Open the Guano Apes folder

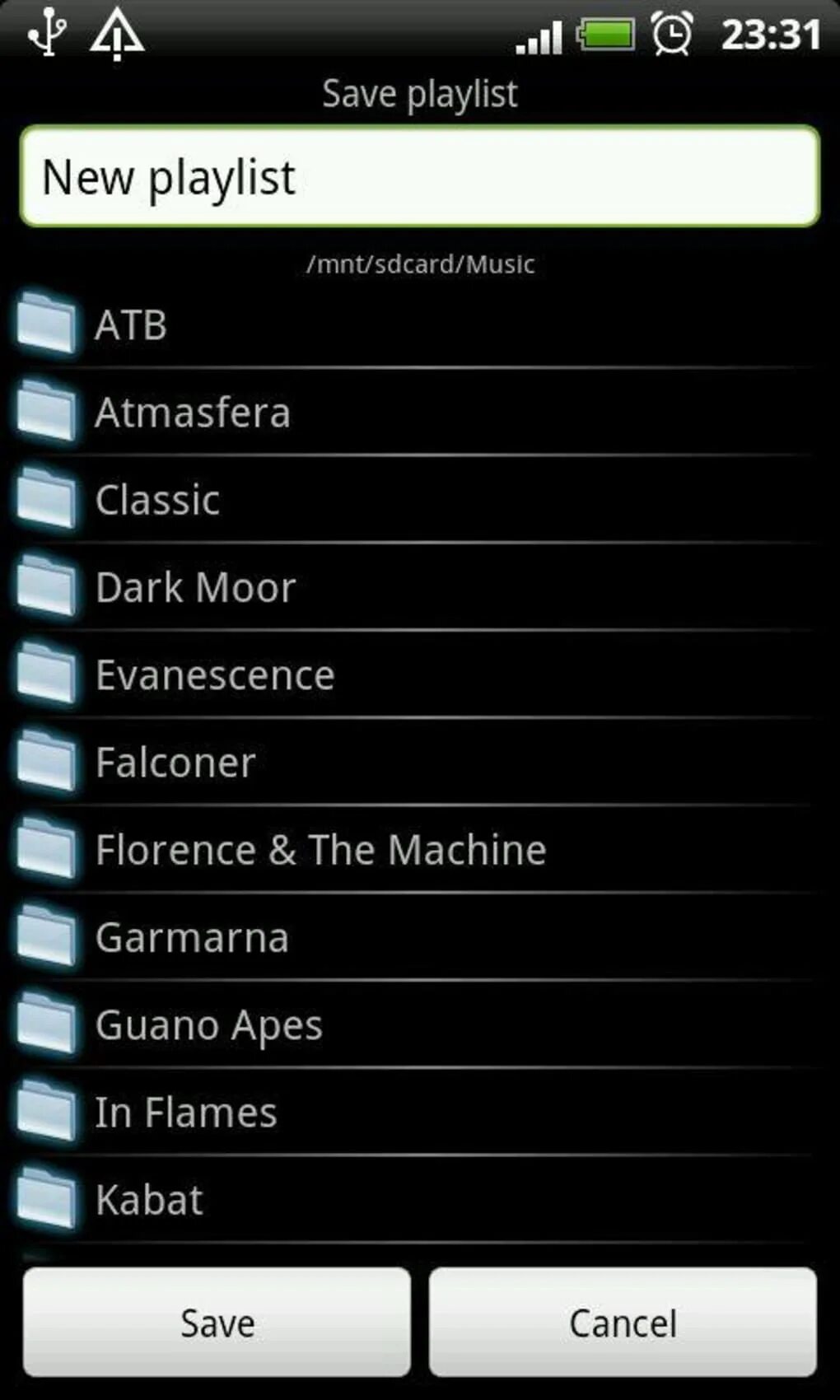coord(420,1024)
